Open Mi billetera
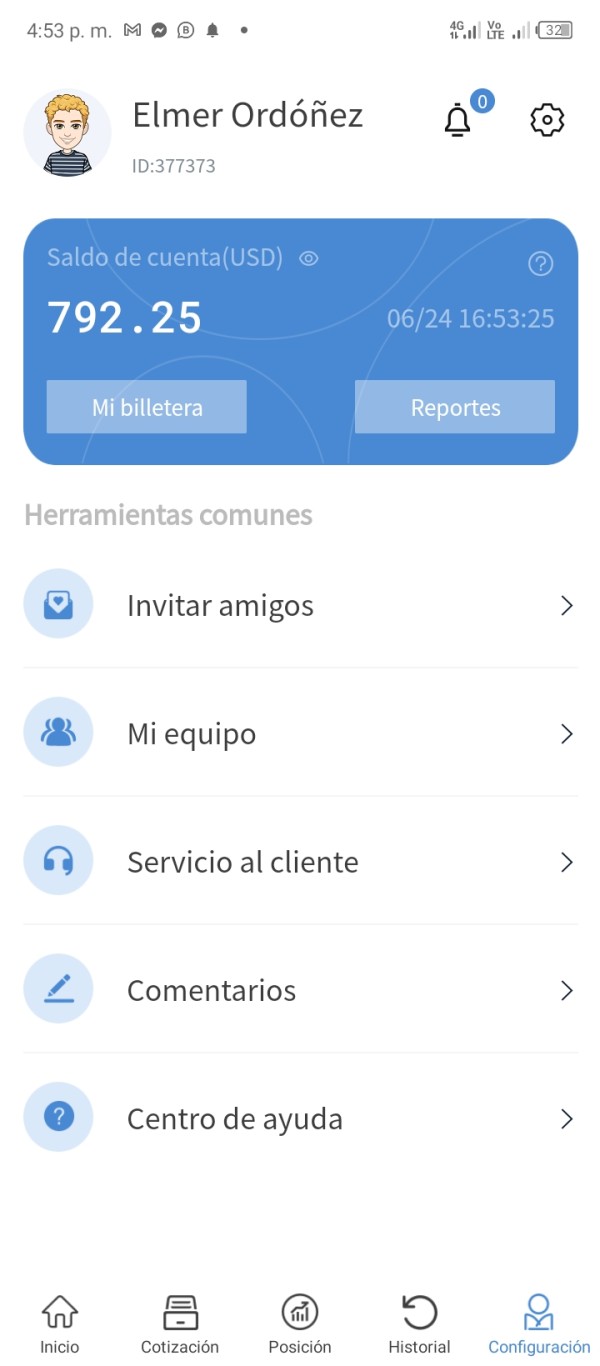 [147, 407]
